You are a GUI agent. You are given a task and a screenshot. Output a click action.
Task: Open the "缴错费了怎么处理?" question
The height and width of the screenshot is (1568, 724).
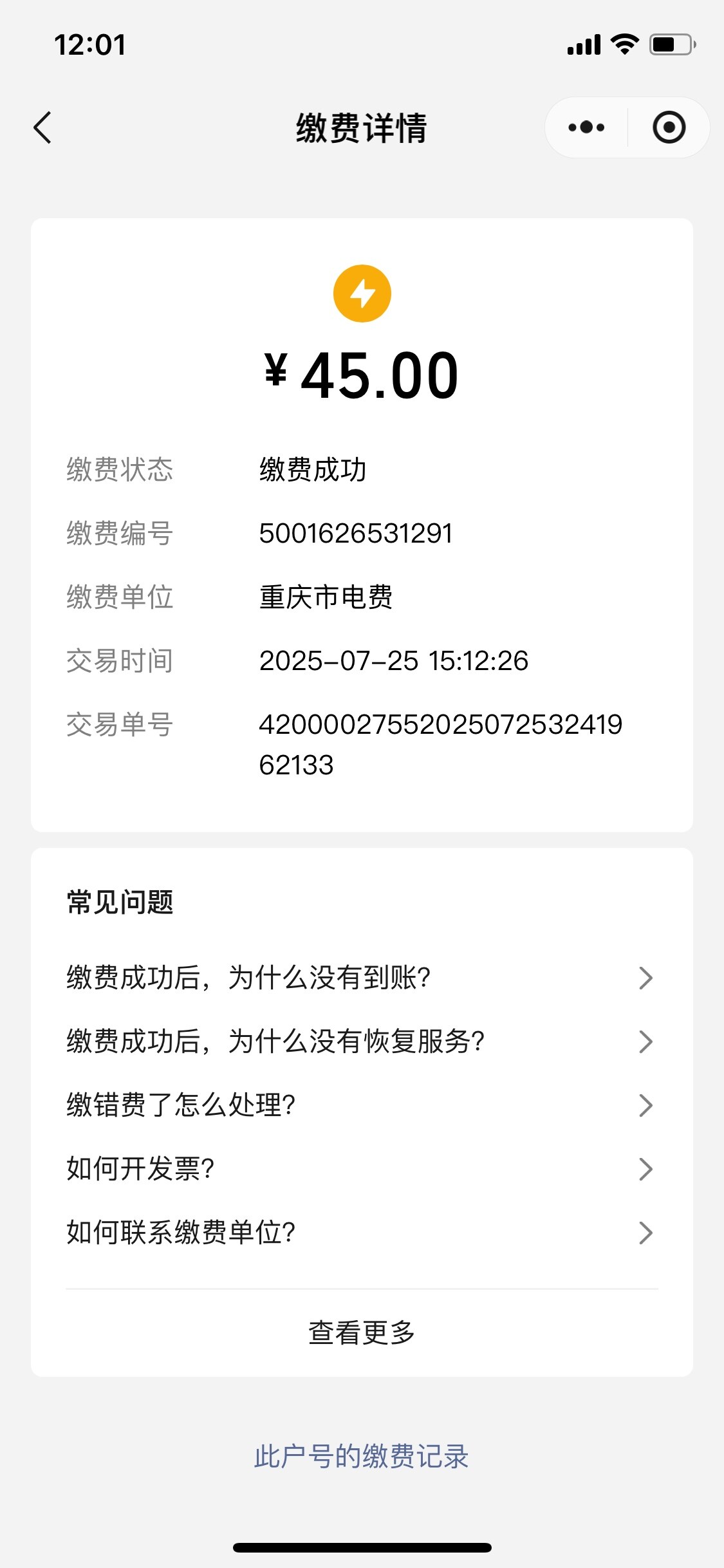[x=360, y=1105]
